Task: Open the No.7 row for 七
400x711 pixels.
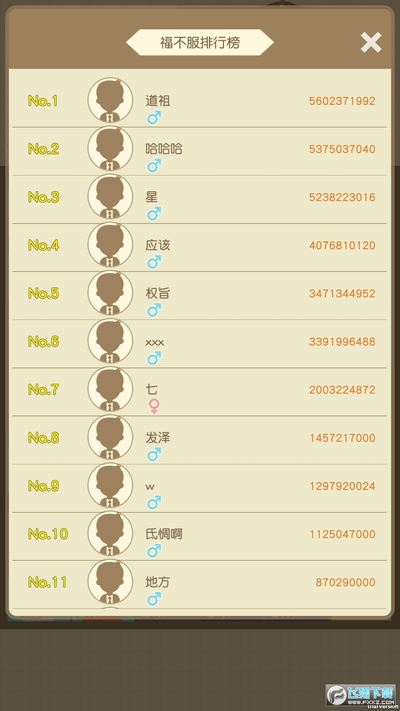Action: pos(200,391)
